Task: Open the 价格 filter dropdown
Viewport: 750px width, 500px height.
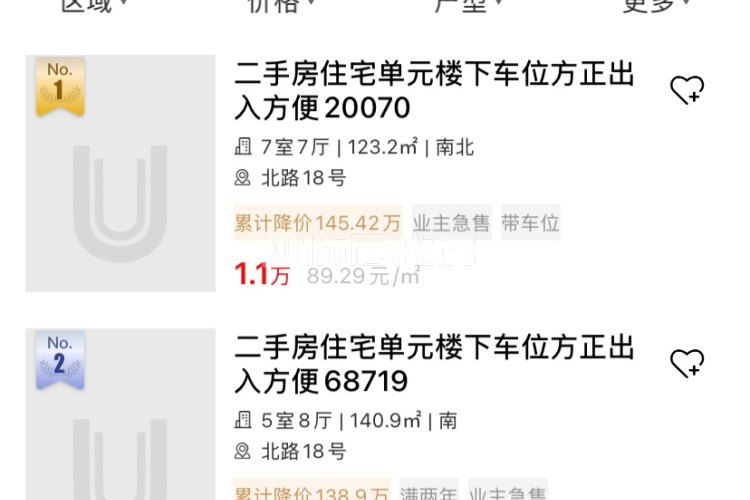Action: pyautogui.click(x=281, y=5)
